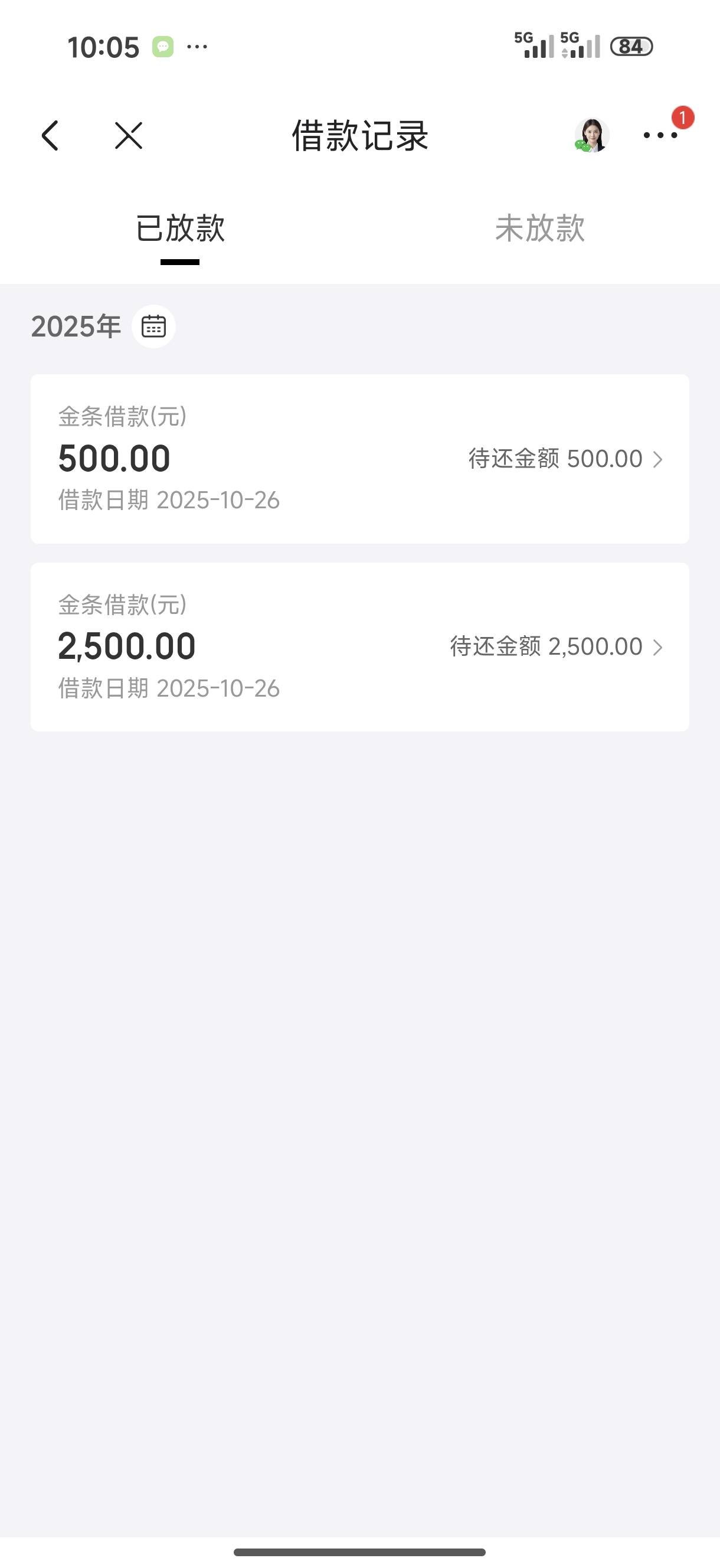Open the three-dot overflow menu

(x=660, y=135)
